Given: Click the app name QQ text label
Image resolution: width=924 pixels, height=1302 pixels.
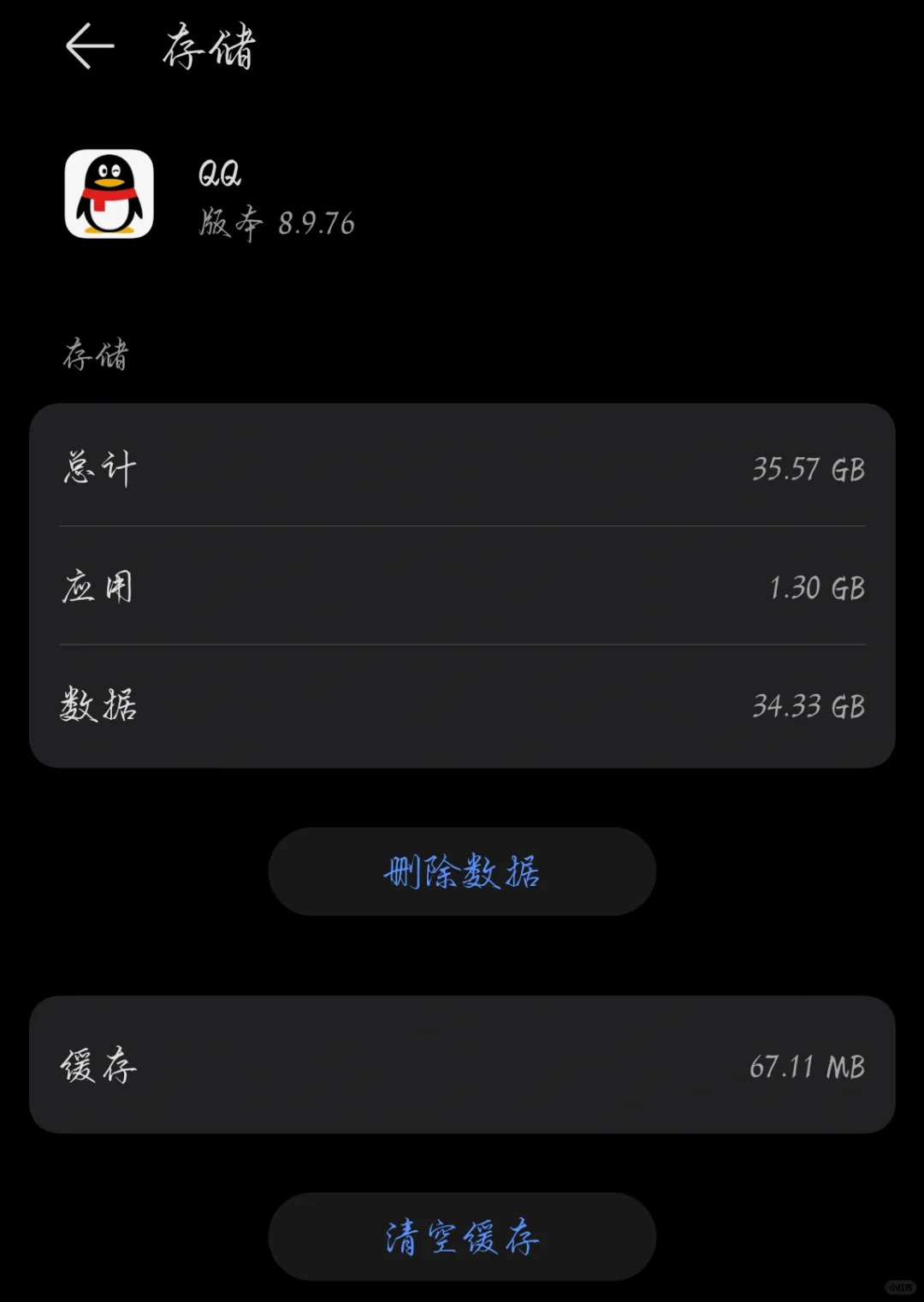Looking at the screenshot, I should (x=217, y=171).
